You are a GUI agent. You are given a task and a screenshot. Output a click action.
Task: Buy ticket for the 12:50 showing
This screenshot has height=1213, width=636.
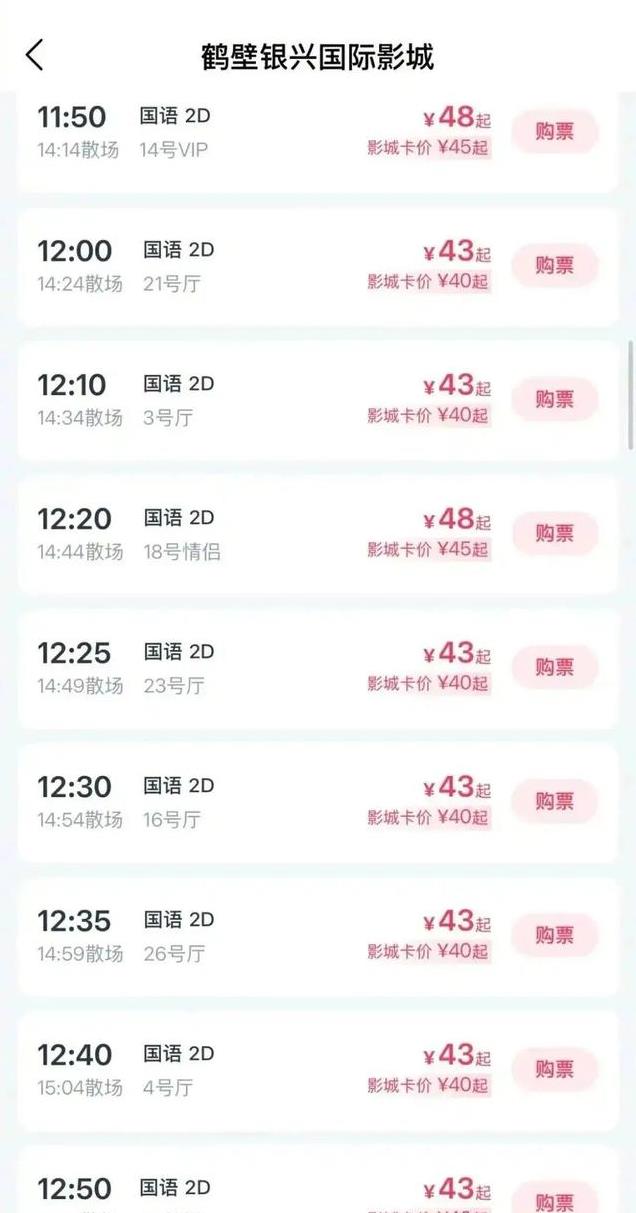point(555,1199)
